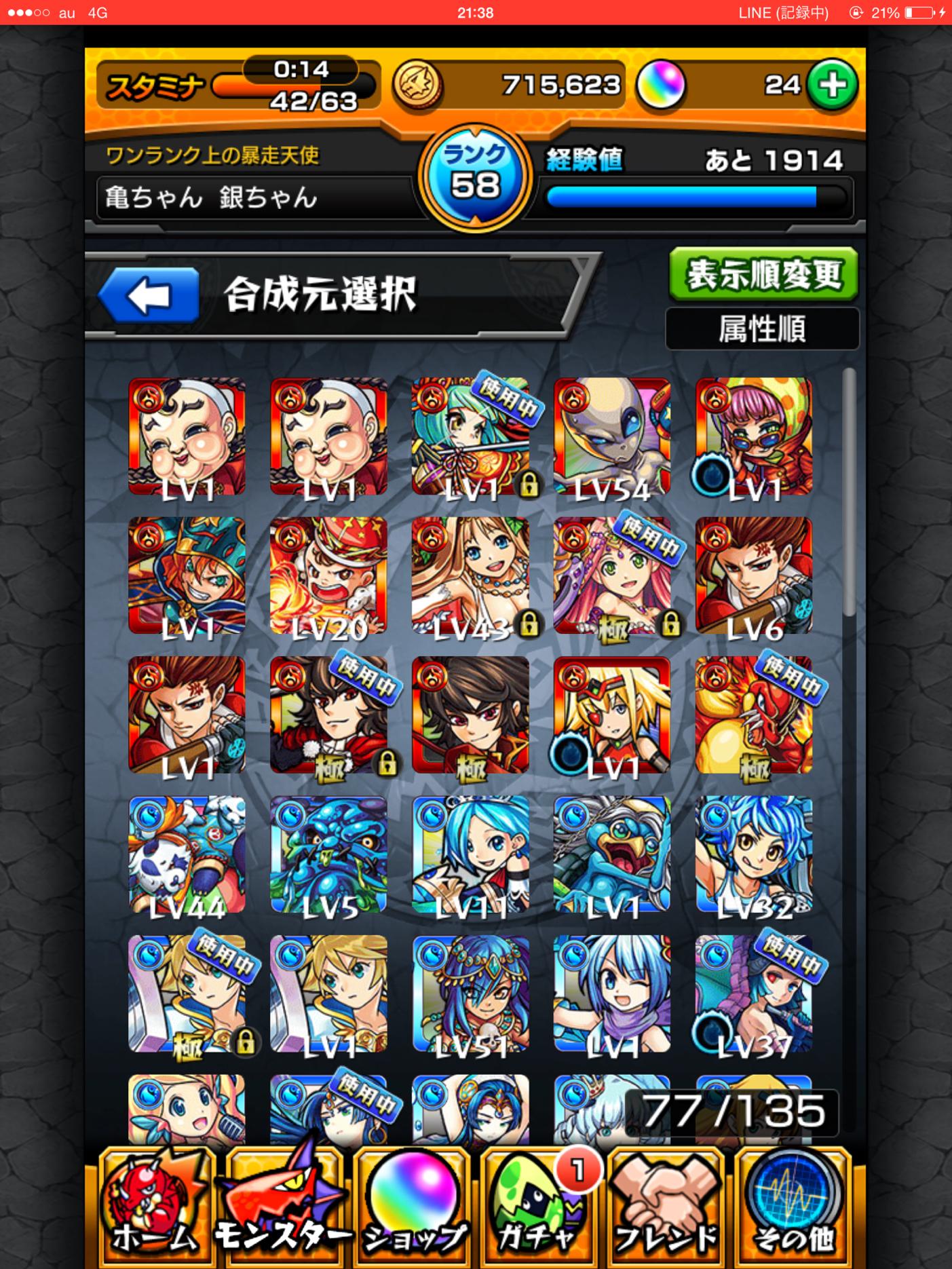Add orbs with the green plus
Image resolution: width=952 pixels, height=1269 pixels.
pos(833,86)
